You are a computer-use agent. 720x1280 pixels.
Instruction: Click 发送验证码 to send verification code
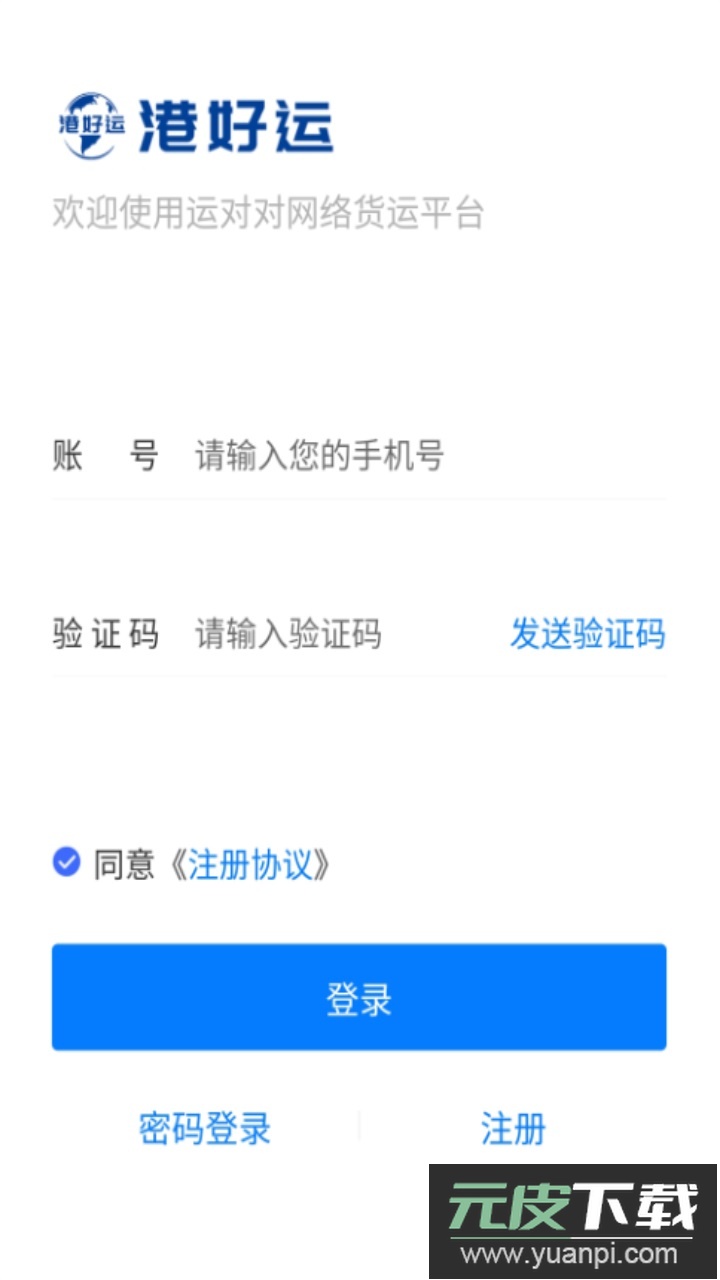(x=589, y=634)
